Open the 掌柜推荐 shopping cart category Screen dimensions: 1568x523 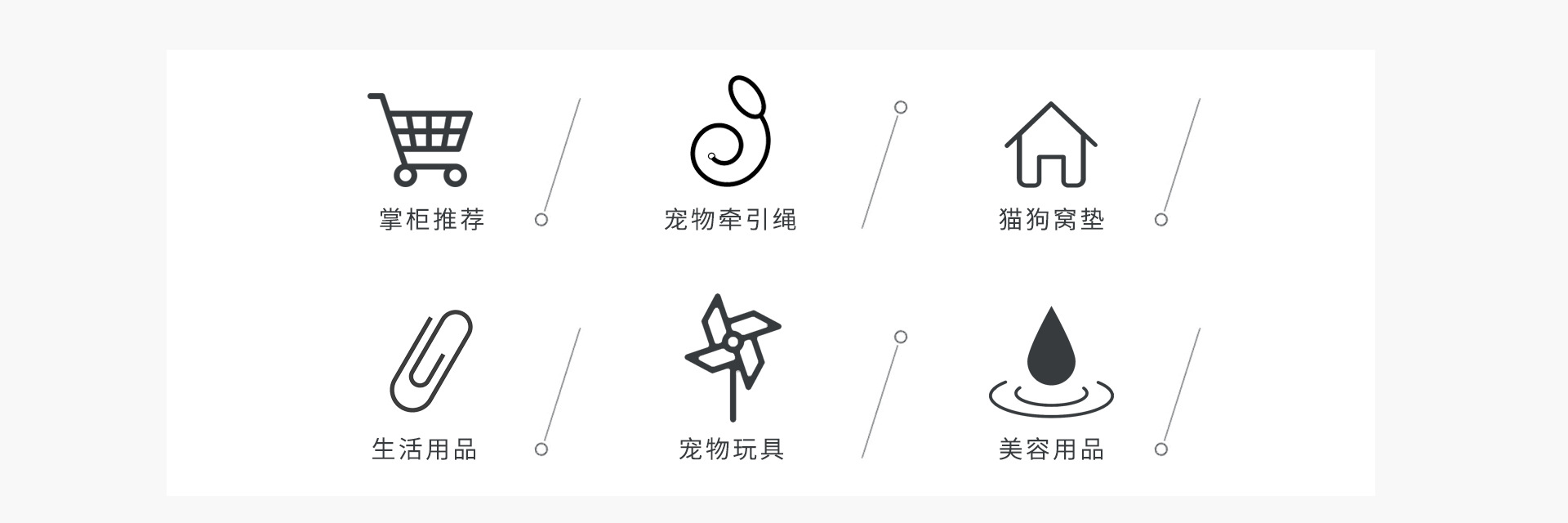tap(421, 141)
